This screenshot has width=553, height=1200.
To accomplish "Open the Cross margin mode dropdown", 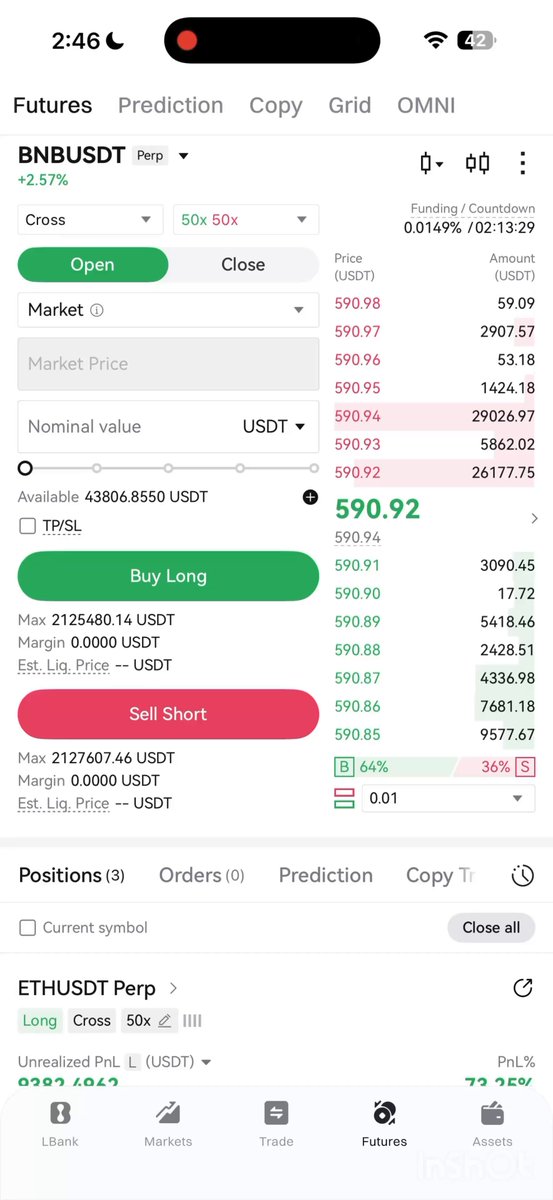I will click(x=90, y=220).
